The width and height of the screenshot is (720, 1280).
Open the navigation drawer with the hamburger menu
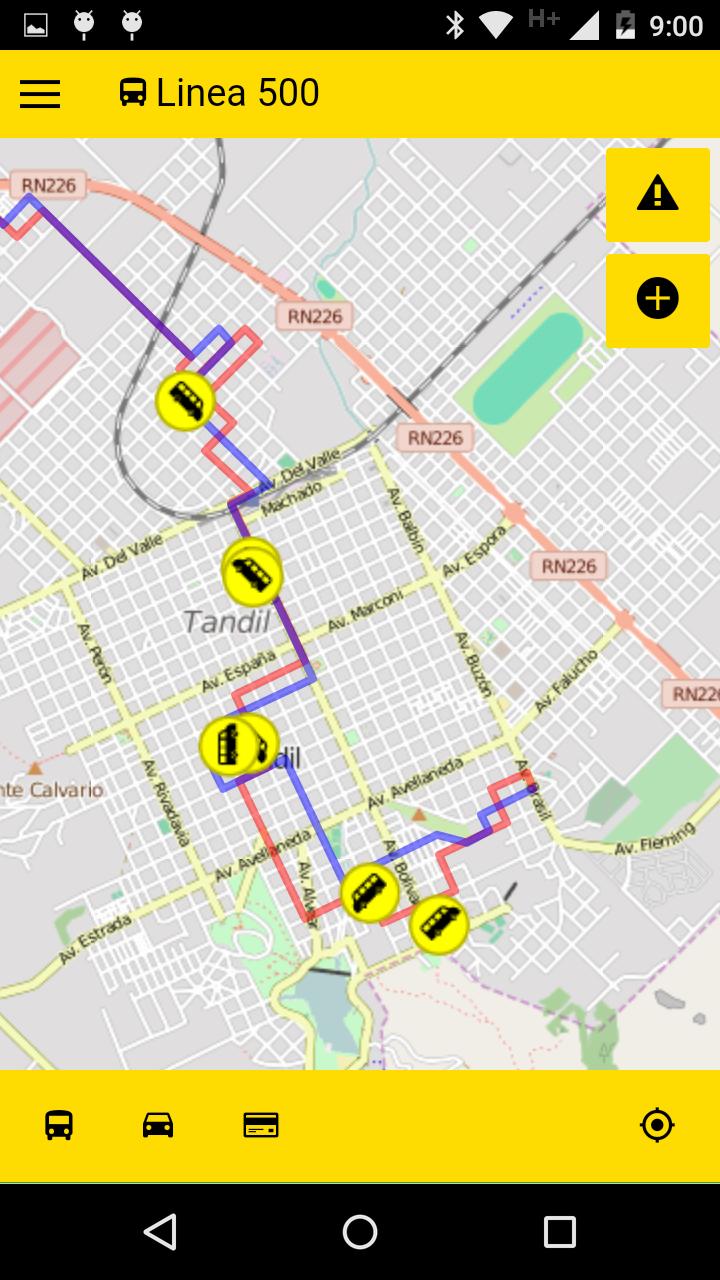(40, 92)
